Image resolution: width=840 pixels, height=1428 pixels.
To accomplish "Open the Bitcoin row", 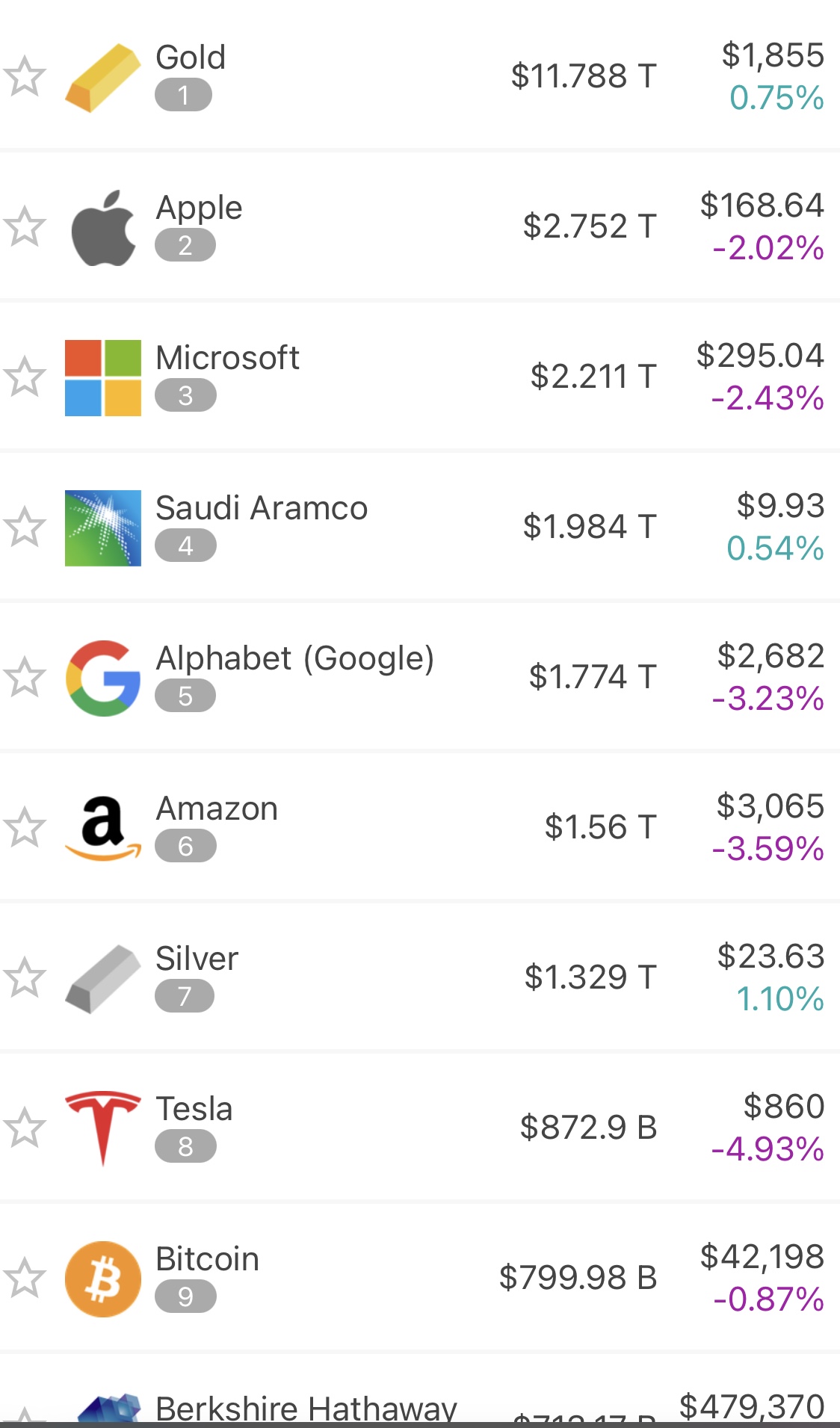I will point(420,1277).
